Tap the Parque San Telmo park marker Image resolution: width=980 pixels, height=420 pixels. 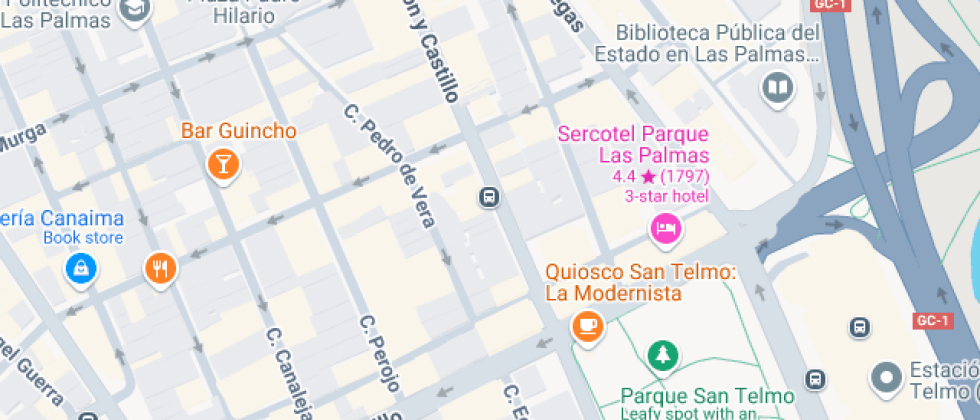click(662, 354)
